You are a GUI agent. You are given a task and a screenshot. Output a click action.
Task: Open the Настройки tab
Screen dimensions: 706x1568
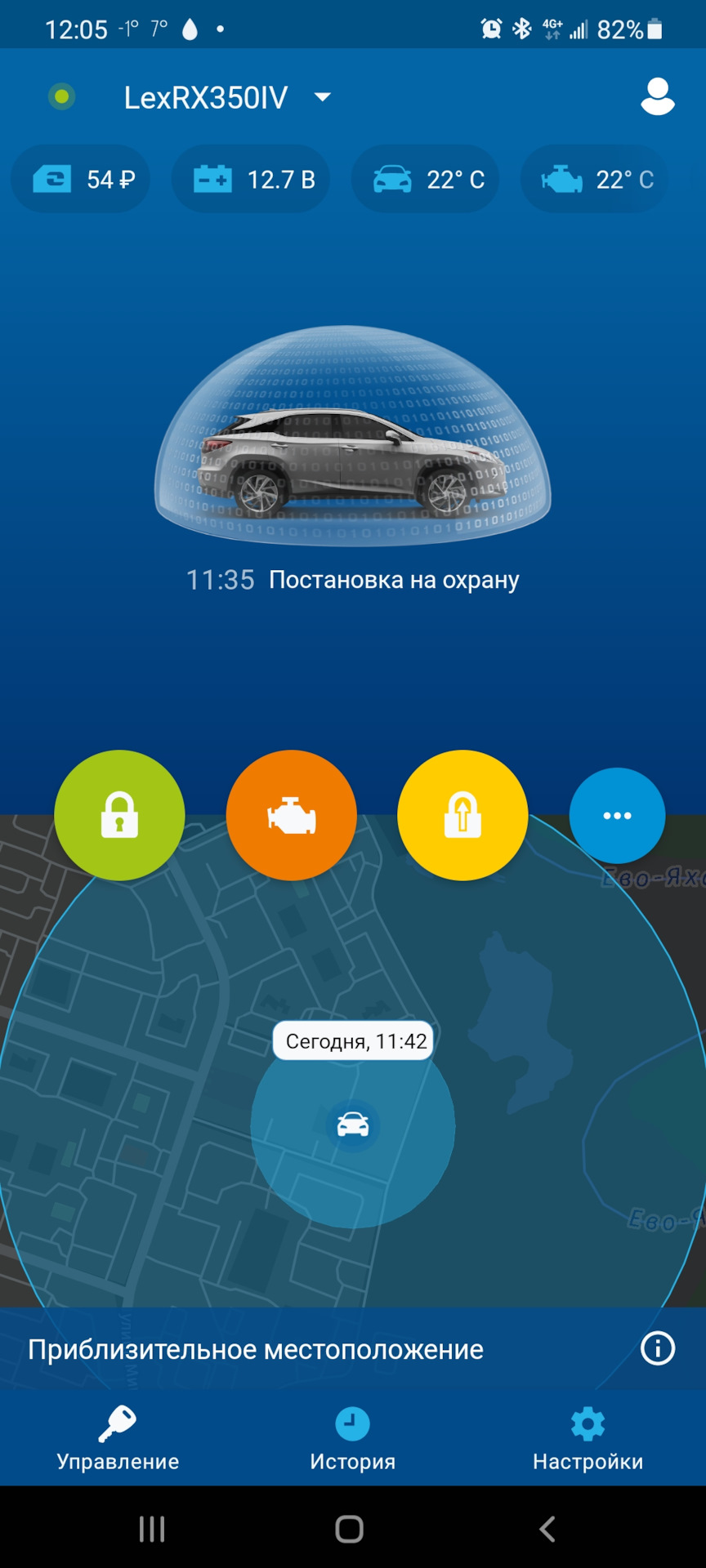coord(588,1439)
